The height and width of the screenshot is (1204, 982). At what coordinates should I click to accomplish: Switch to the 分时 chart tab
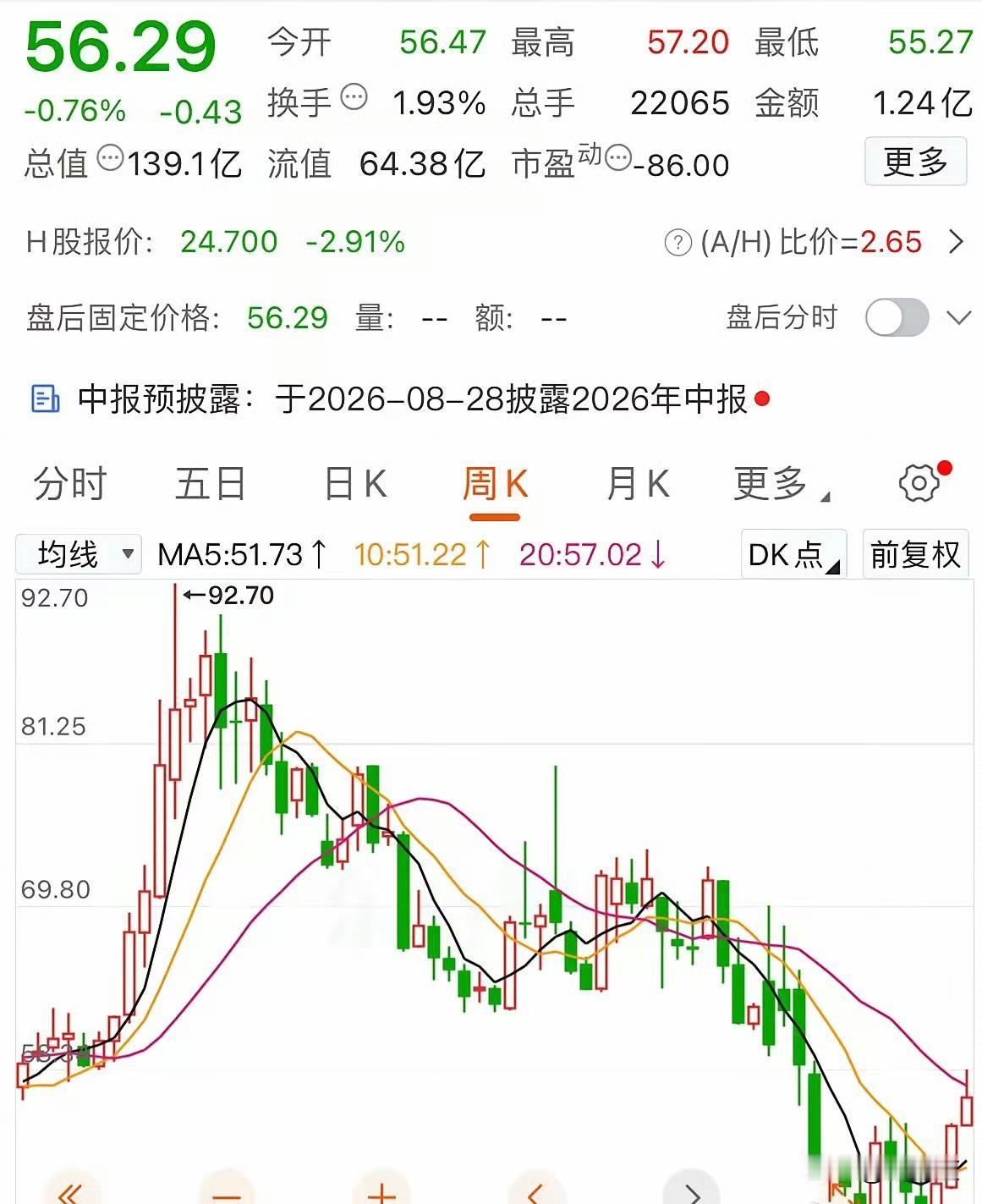point(69,485)
